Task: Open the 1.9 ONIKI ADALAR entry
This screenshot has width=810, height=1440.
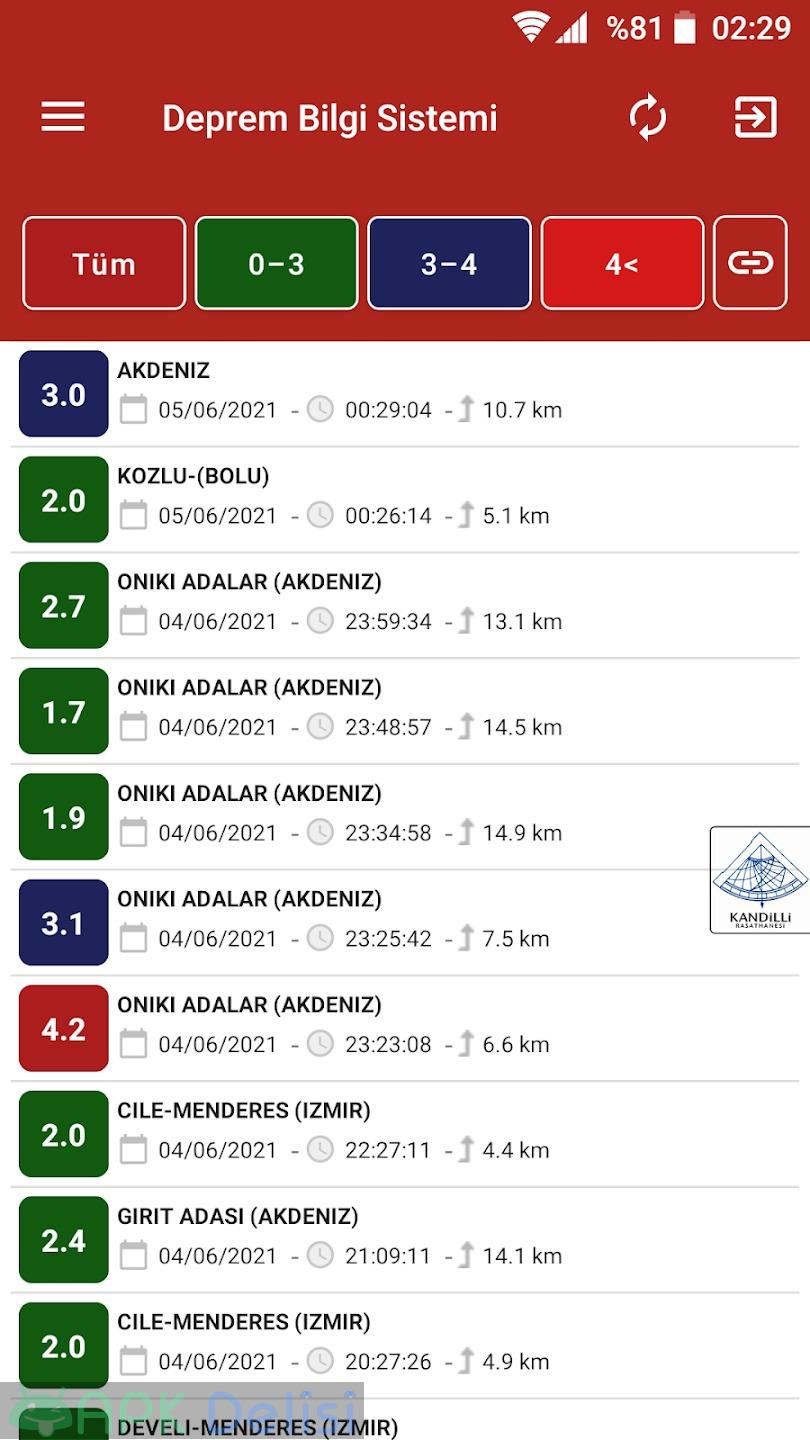Action: tap(405, 817)
